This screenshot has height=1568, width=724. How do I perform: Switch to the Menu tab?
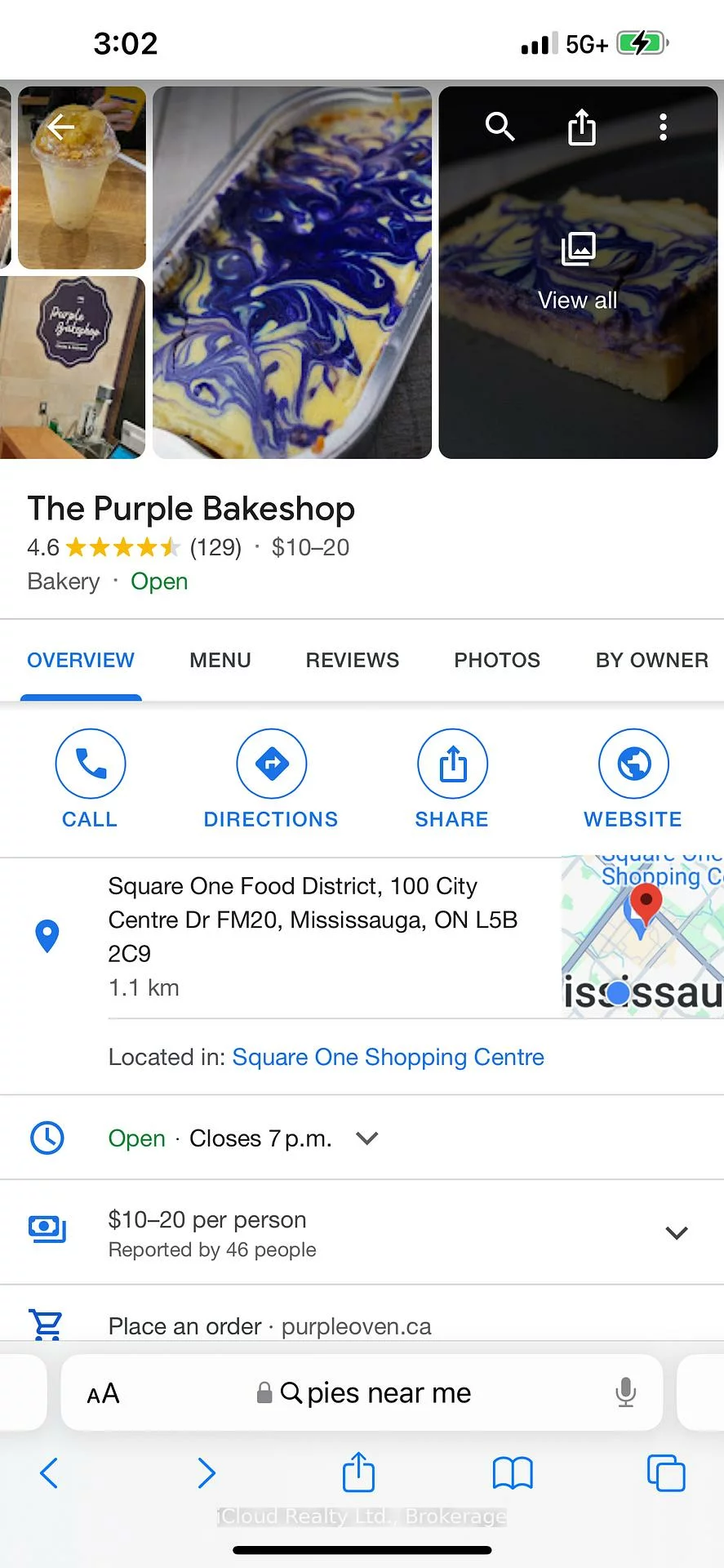[x=220, y=660]
